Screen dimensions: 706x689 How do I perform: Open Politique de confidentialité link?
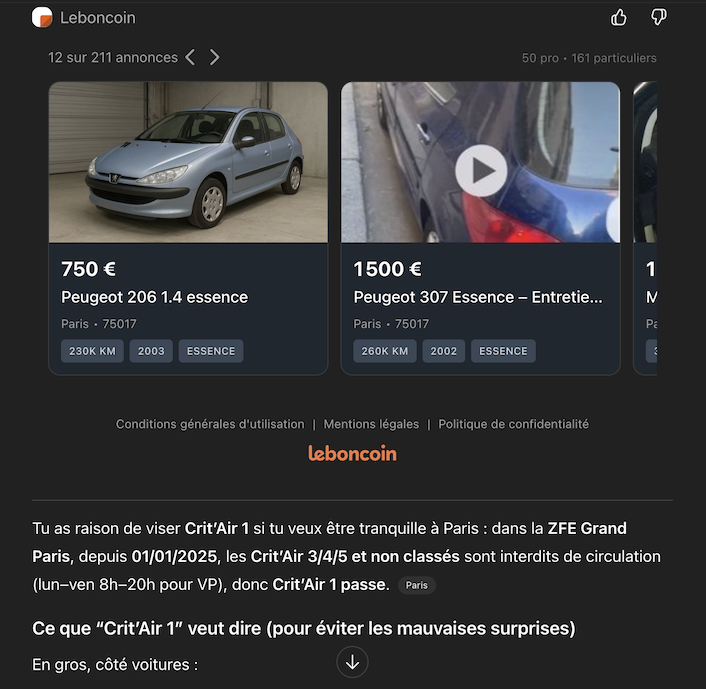(513, 424)
